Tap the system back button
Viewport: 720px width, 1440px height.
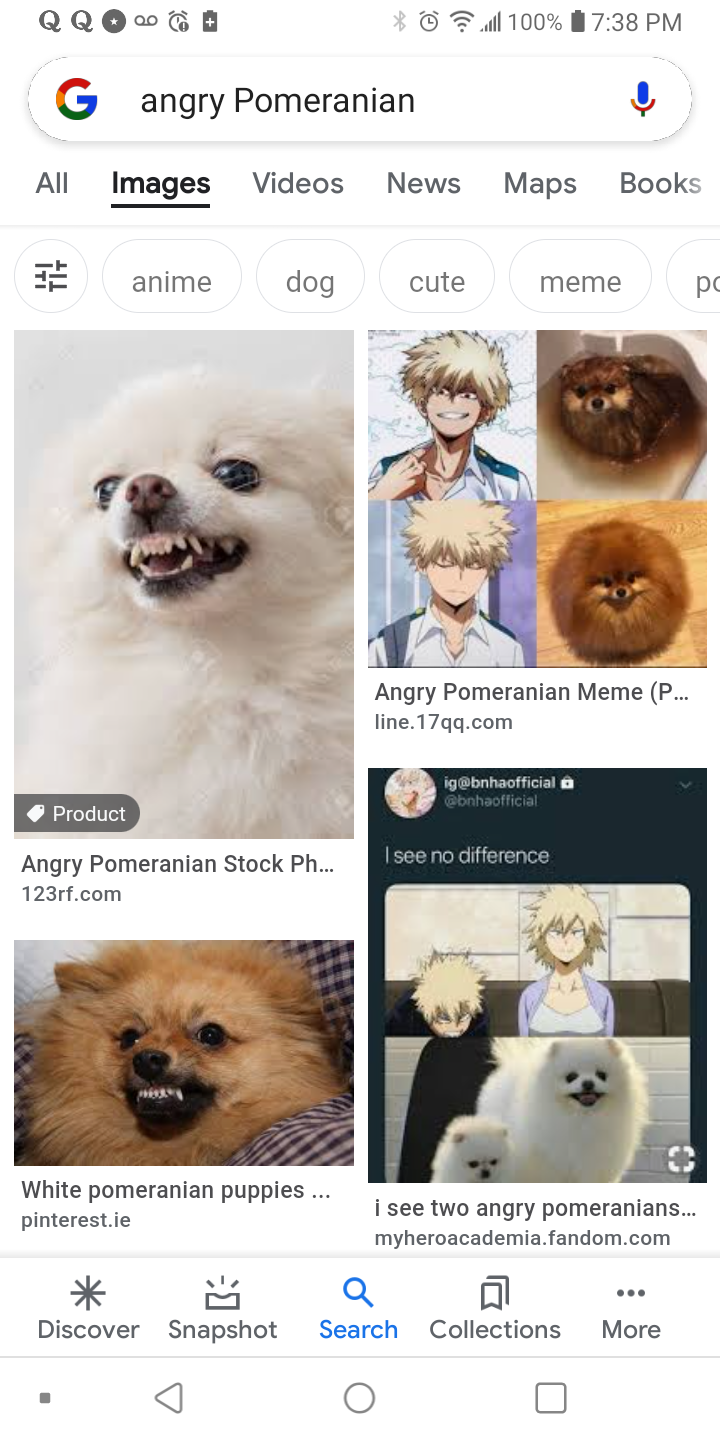click(169, 1397)
